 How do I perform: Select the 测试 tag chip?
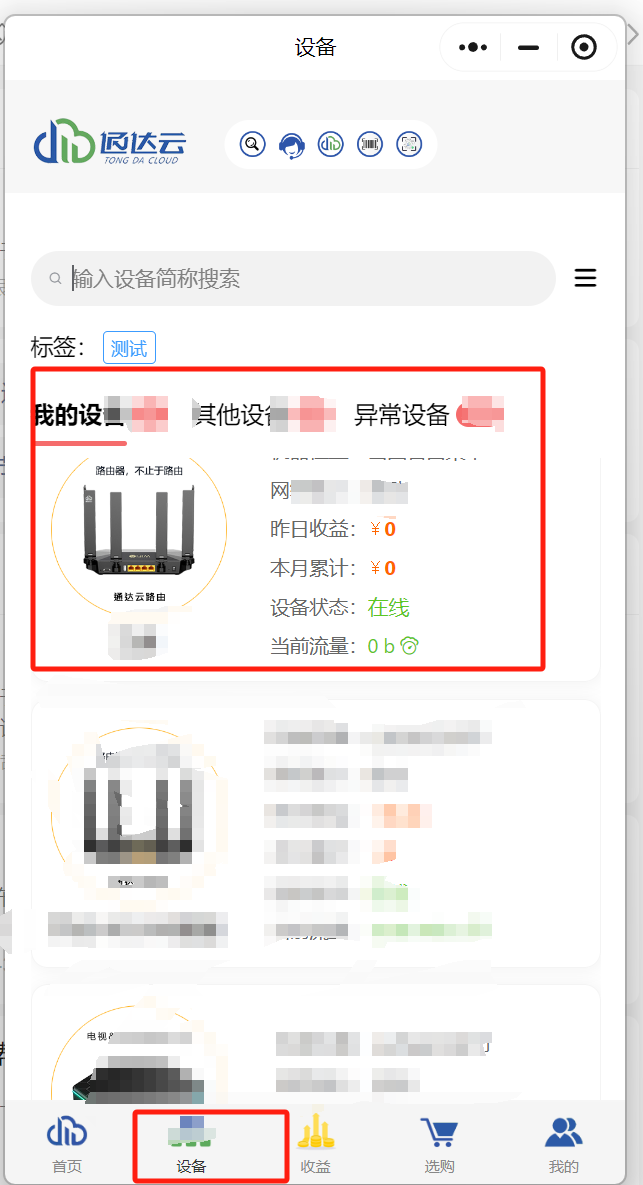tap(129, 349)
